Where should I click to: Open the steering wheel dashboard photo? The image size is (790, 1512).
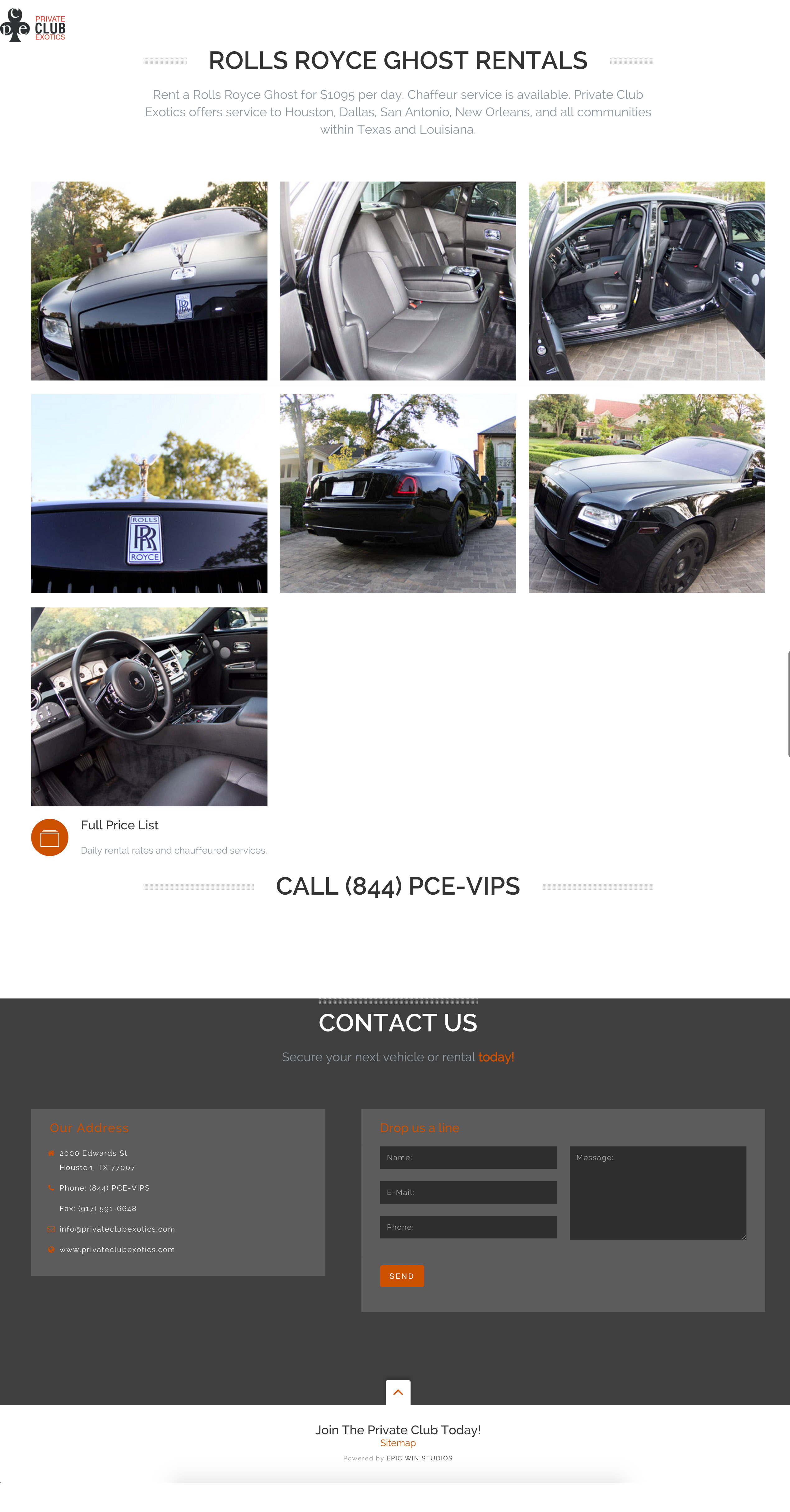point(149,707)
